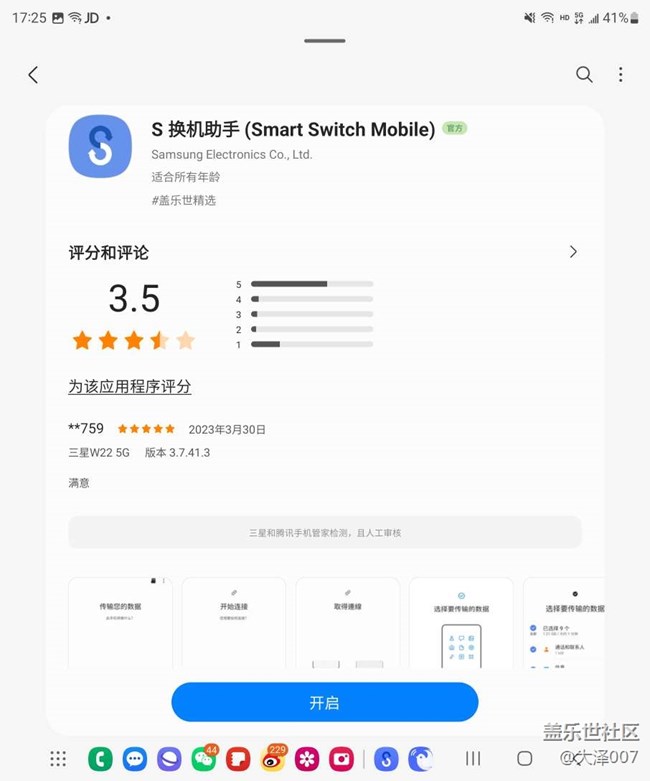The width and height of the screenshot is (650, 781).
Task: View the 开始连接 screenshot
Action: [x=234, y=623]
